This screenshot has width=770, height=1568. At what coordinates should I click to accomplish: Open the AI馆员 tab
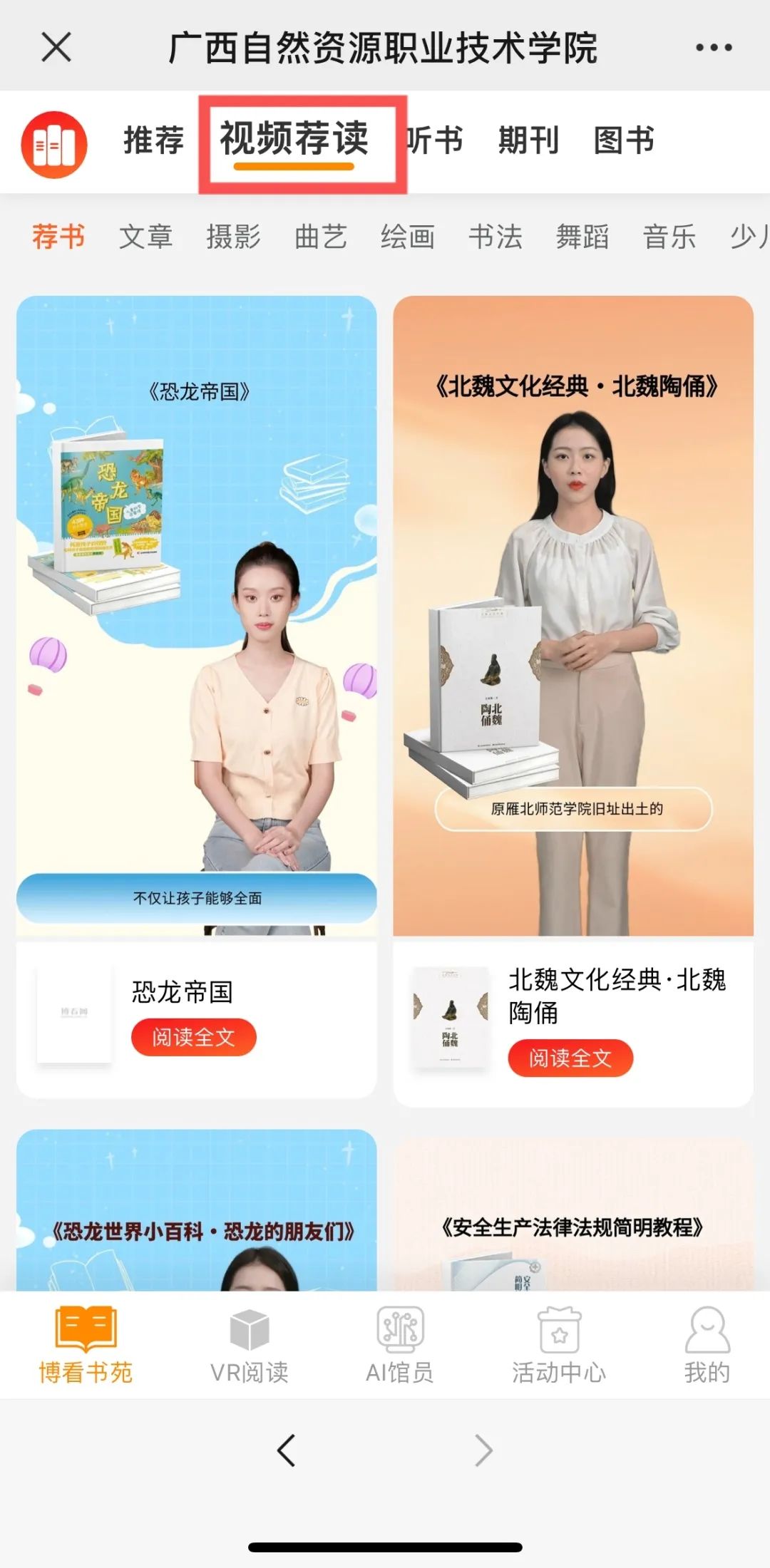tap(399, 1345)
